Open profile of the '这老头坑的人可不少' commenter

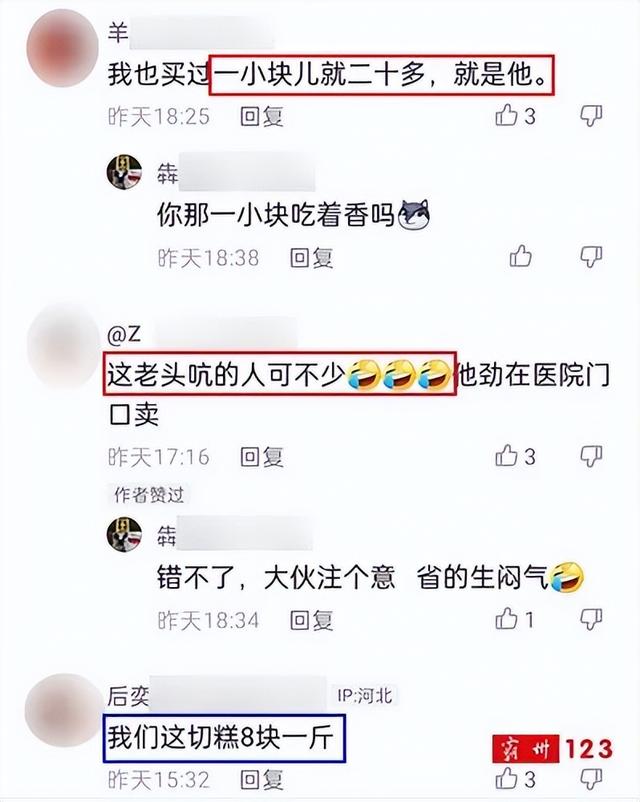(61, 343)
